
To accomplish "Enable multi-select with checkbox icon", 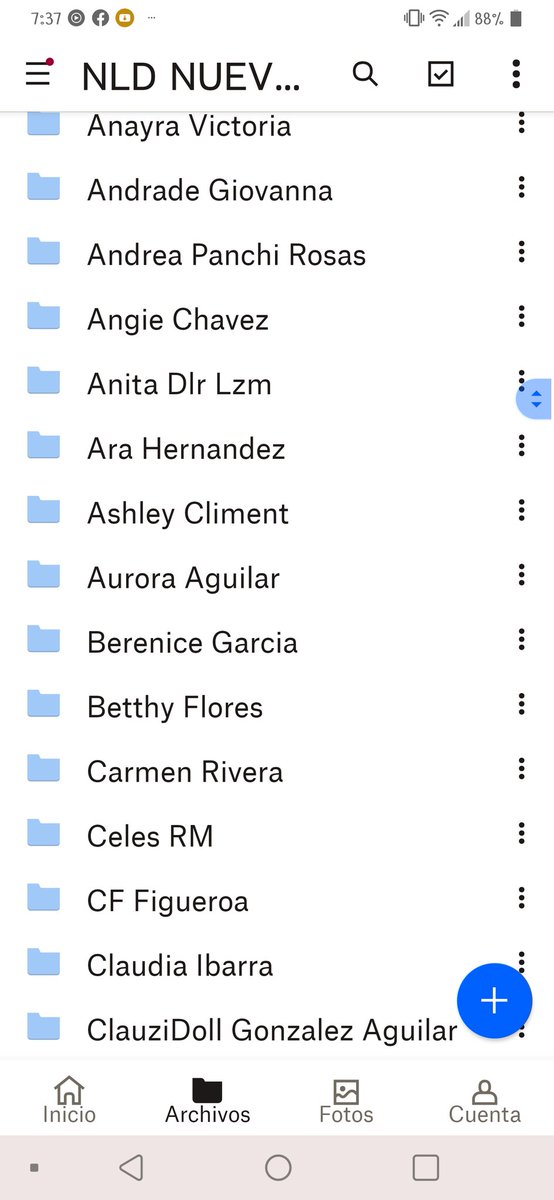I will pos(441,74).
